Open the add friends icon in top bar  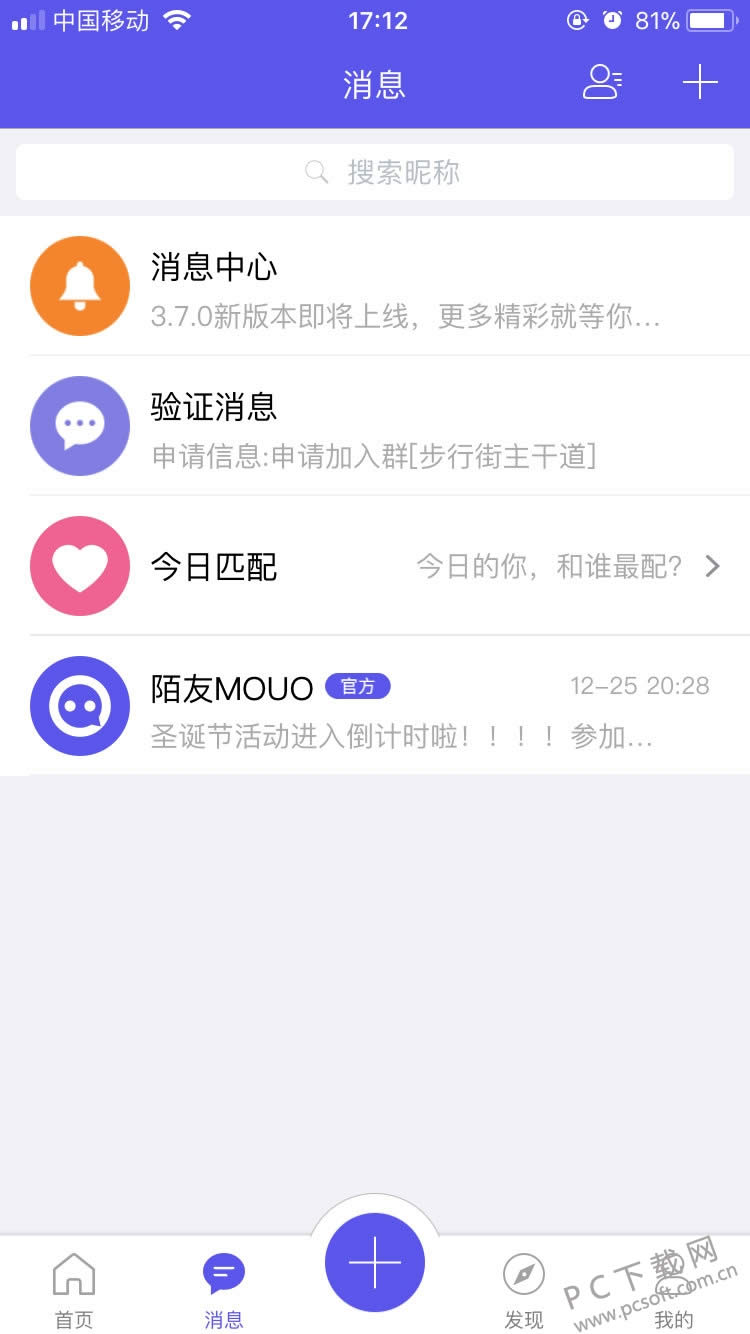coord(602,84)
